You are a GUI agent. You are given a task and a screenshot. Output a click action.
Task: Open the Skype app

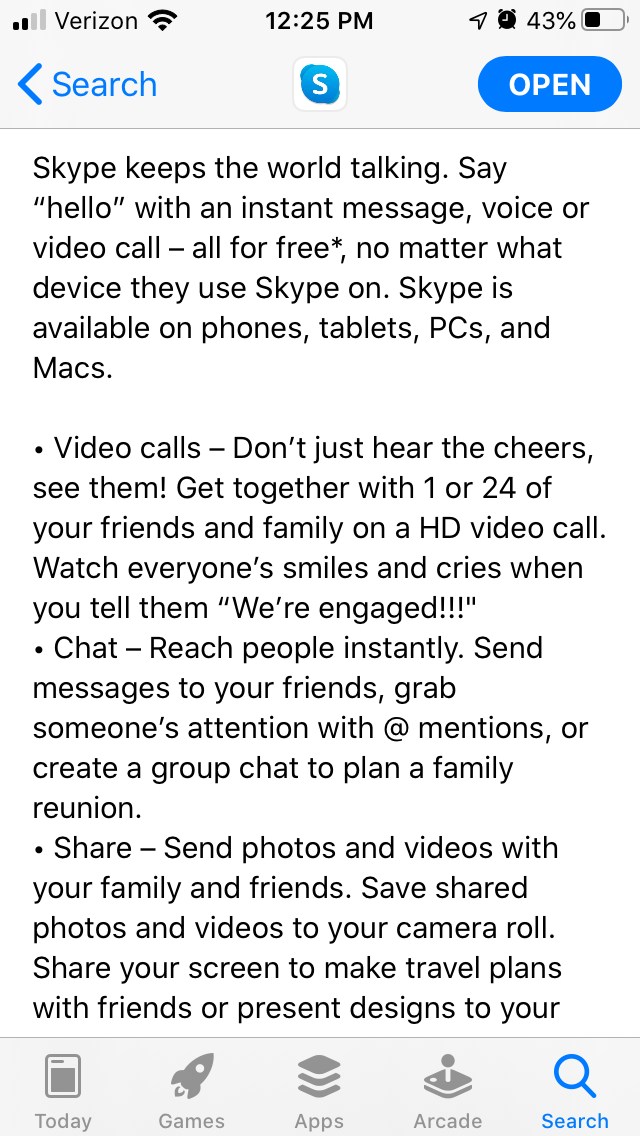[549, 85]
